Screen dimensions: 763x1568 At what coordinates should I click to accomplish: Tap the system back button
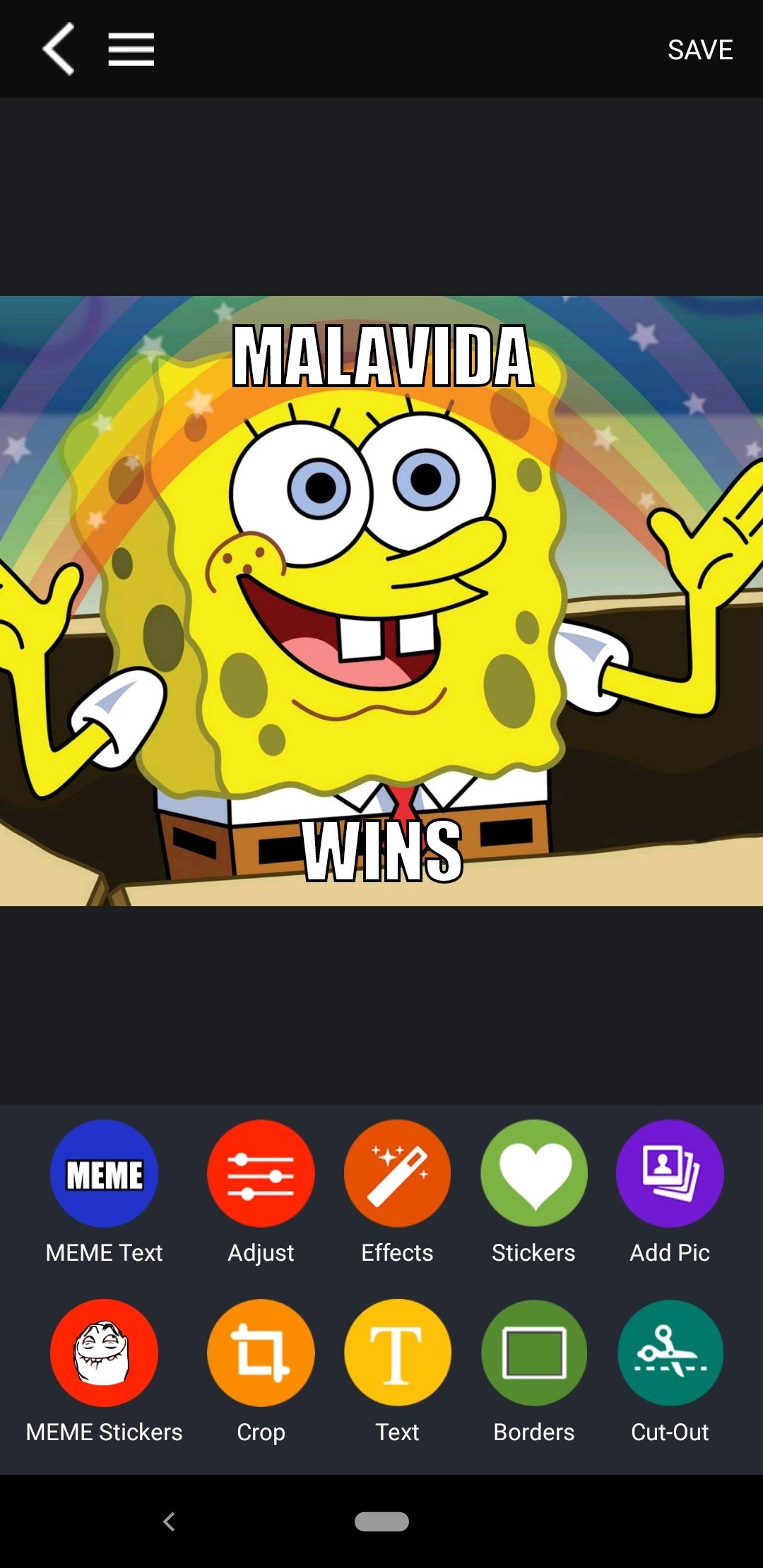(x=169, y=1521)
